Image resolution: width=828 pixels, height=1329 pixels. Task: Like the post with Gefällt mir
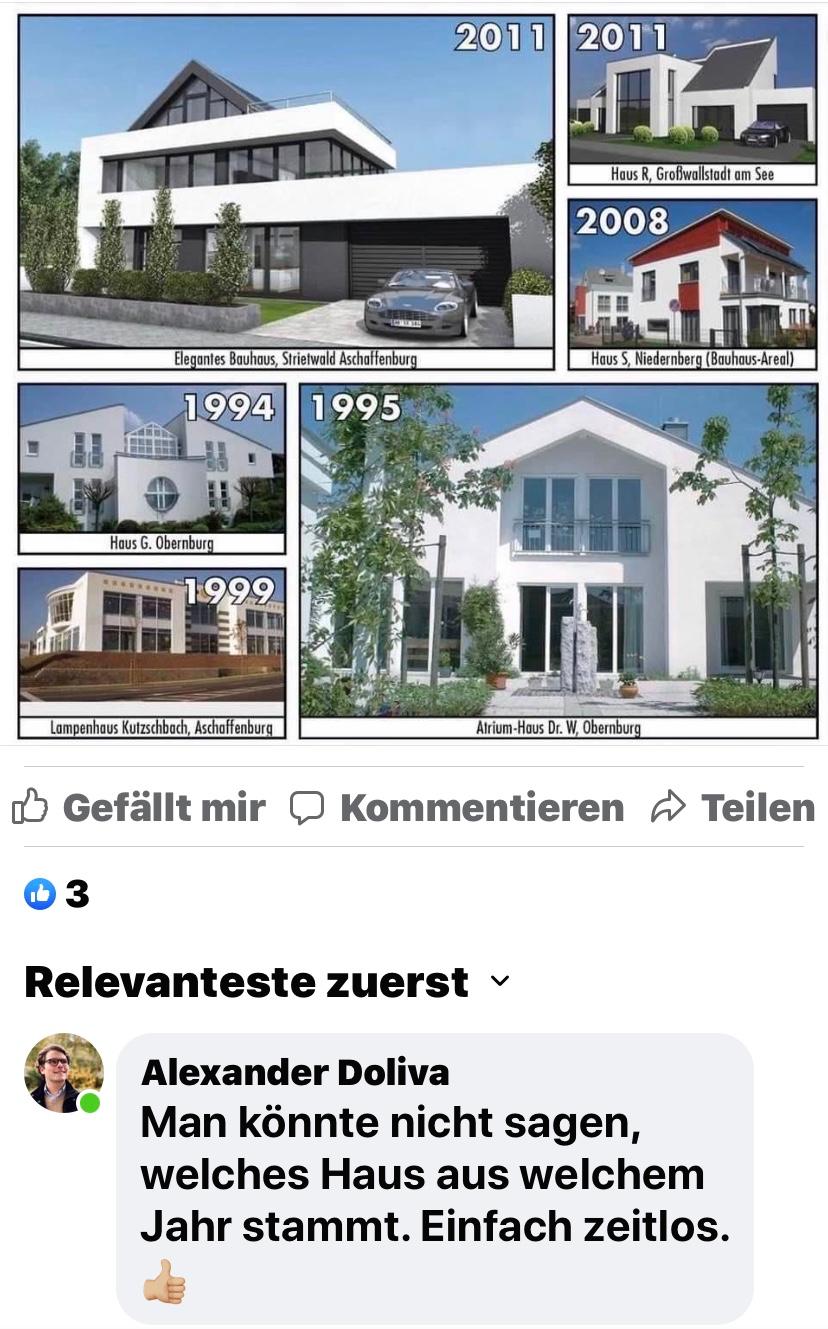(x=139, y=807)
